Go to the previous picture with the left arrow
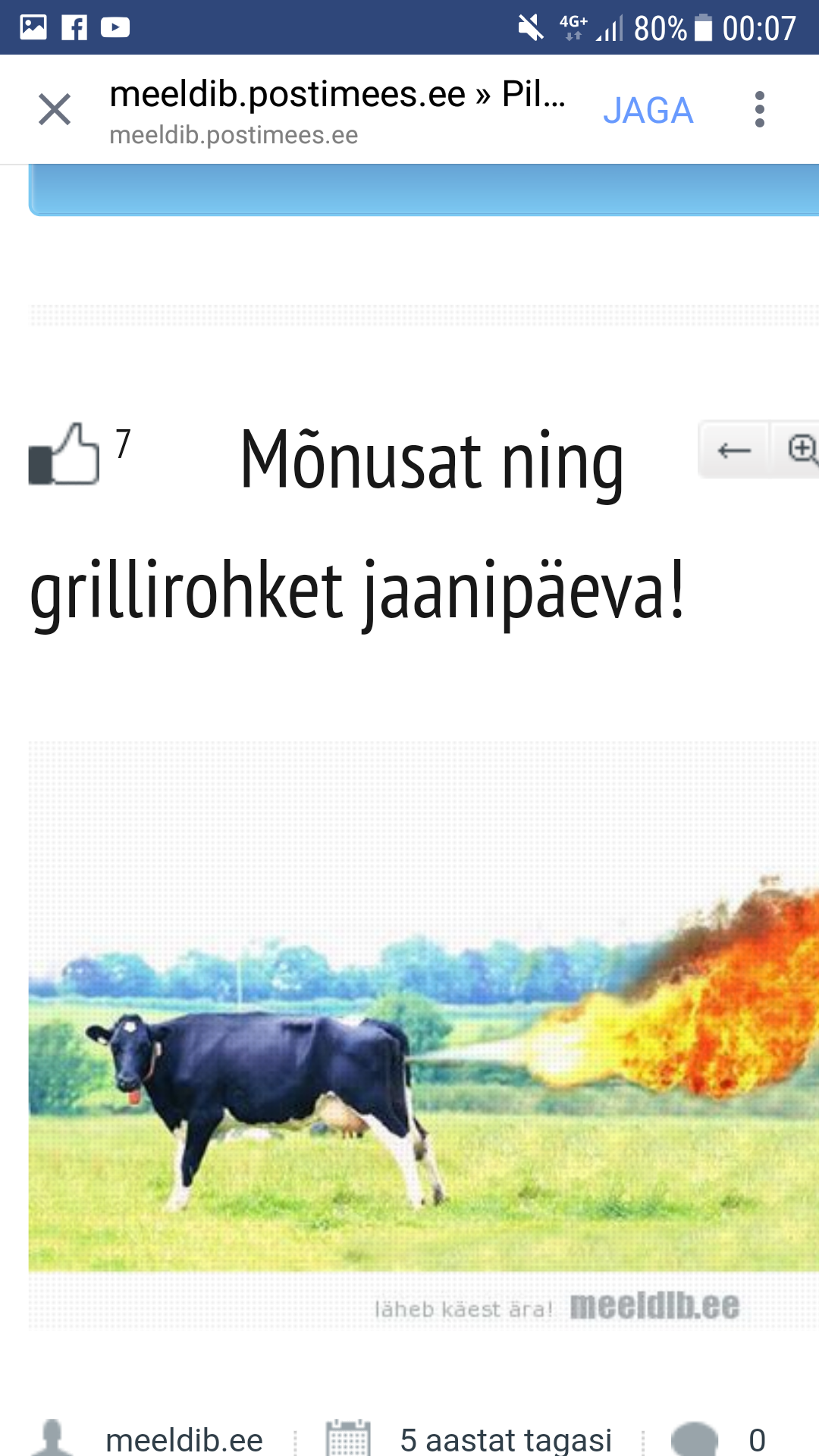 point(733,450)
